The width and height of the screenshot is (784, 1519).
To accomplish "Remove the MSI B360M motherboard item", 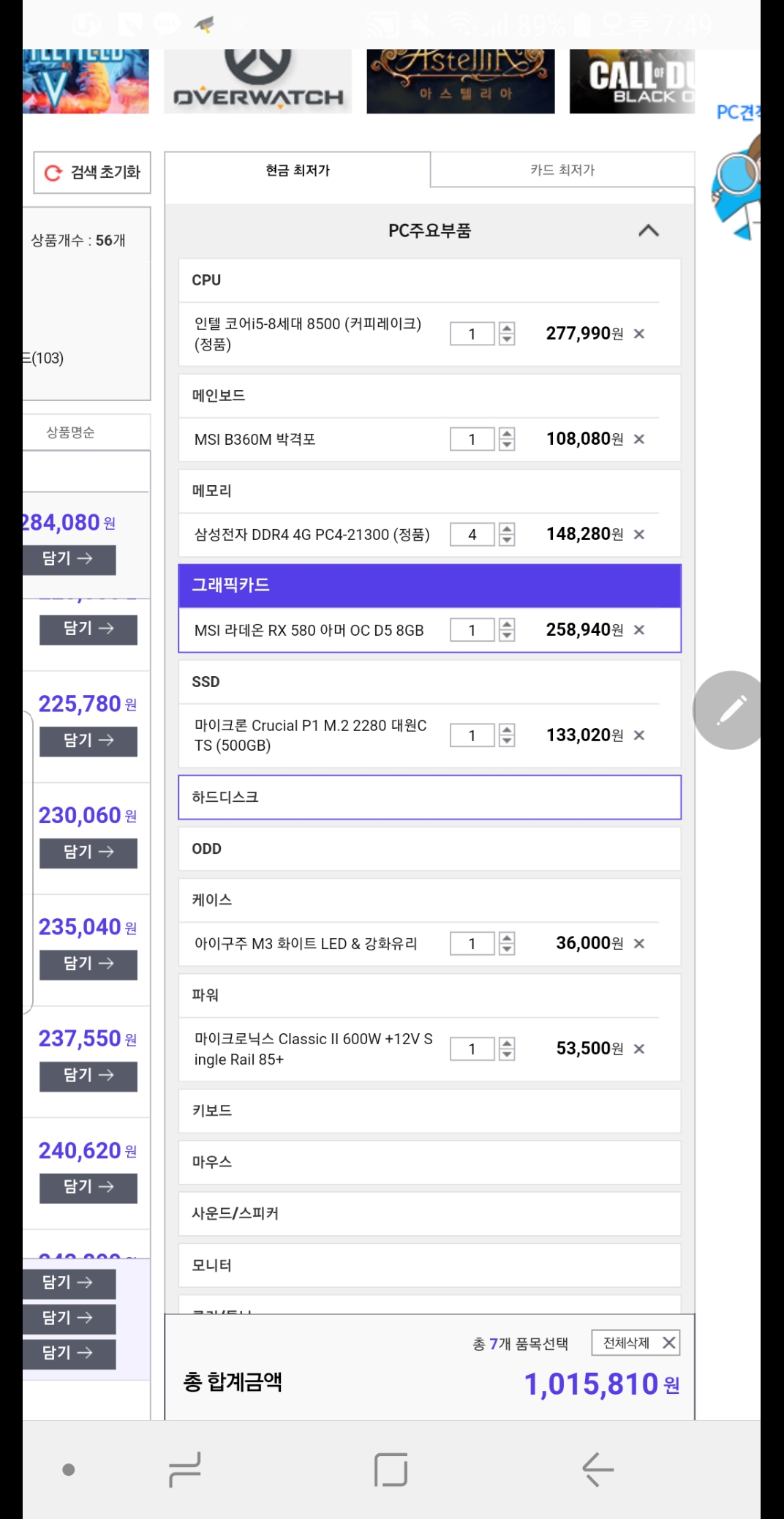I will pos(639,439).
